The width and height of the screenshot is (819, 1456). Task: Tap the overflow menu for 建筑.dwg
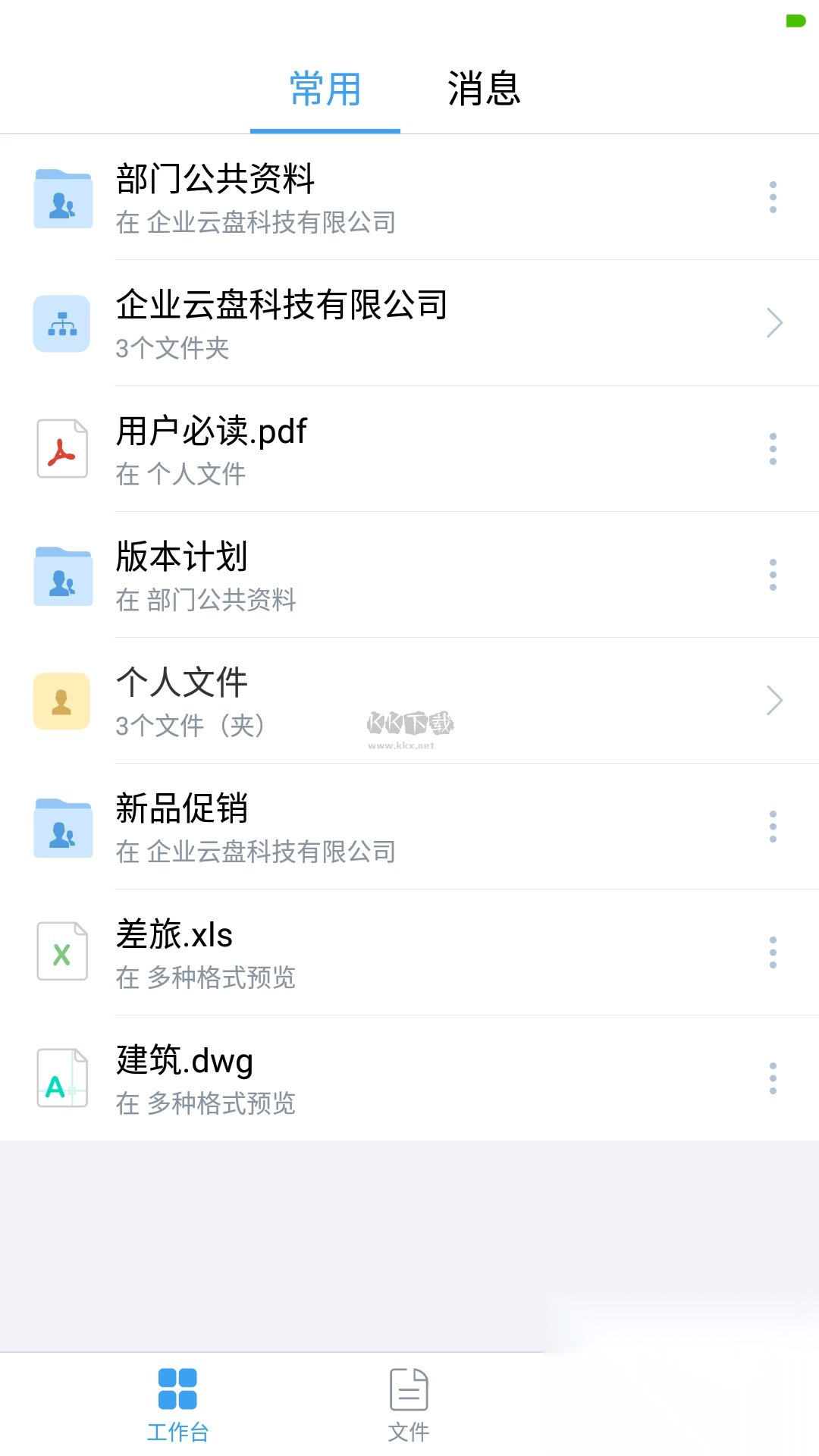(x=773, y=1078)
